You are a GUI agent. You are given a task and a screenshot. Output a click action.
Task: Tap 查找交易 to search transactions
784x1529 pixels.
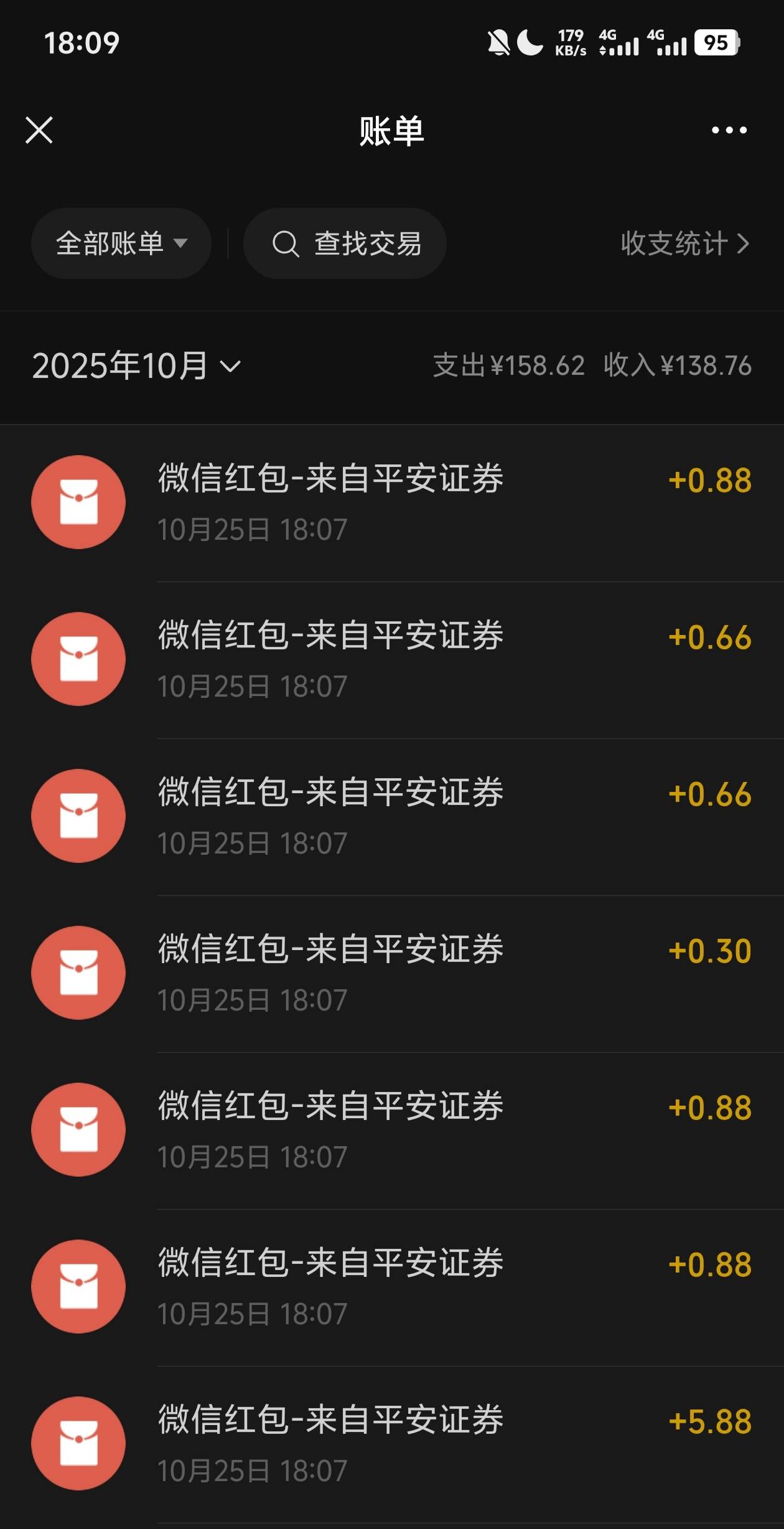pos(345,243)
